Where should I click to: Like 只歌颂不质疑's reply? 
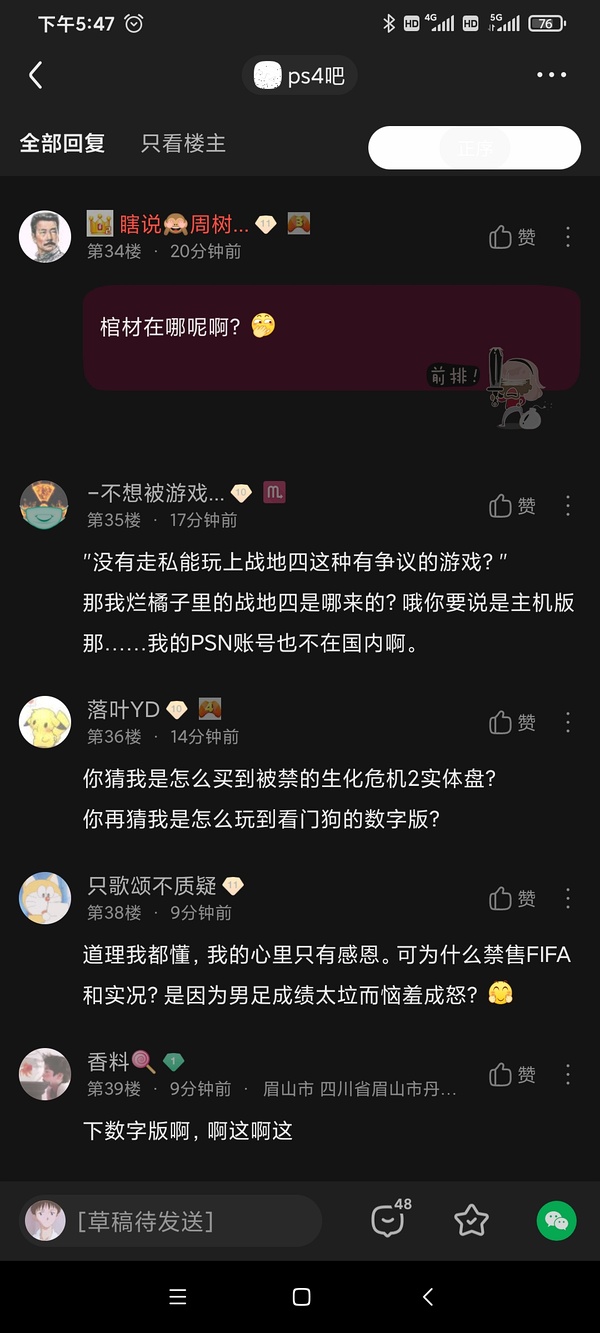click(x=512, y=899)
